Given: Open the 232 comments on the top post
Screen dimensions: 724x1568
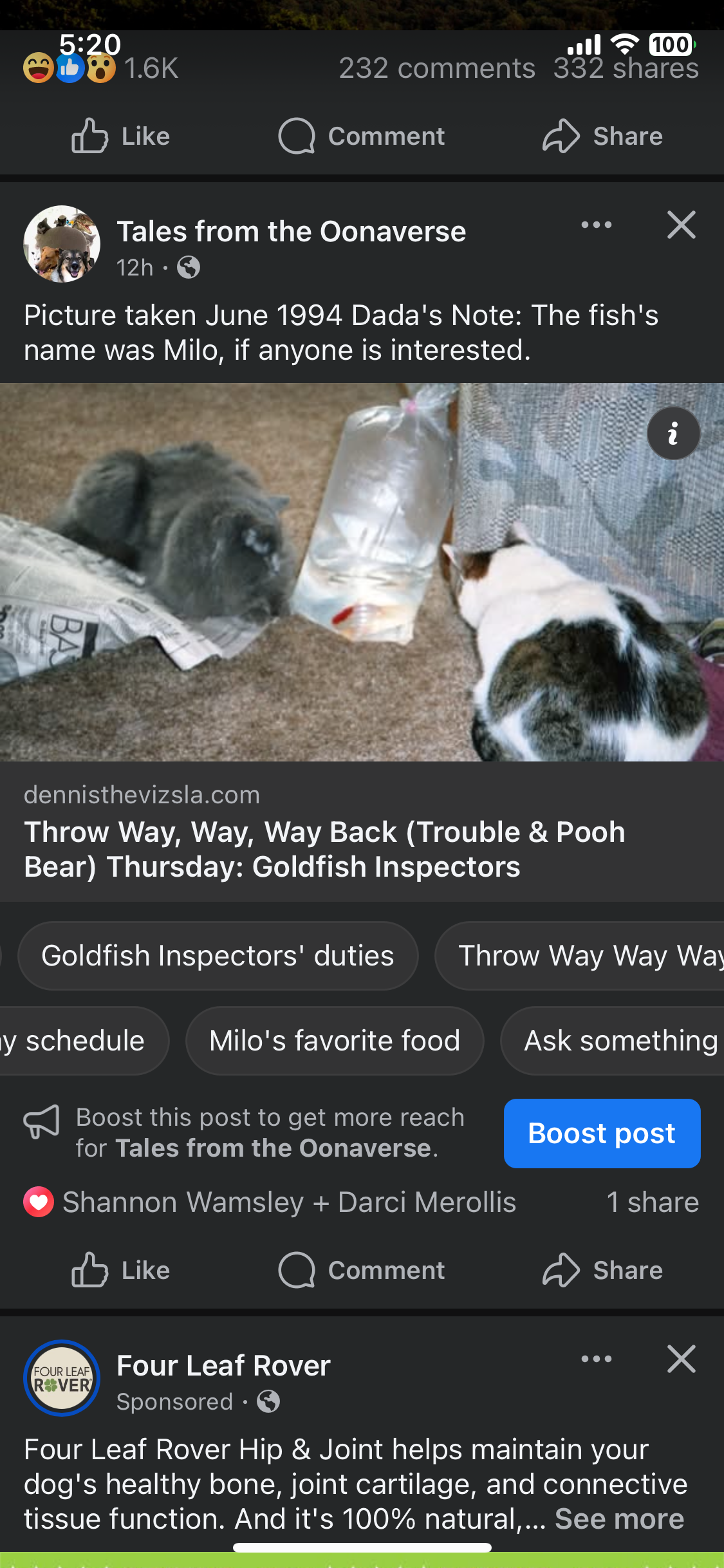Looking at the screenshot, I should click(x=437, y=68).
